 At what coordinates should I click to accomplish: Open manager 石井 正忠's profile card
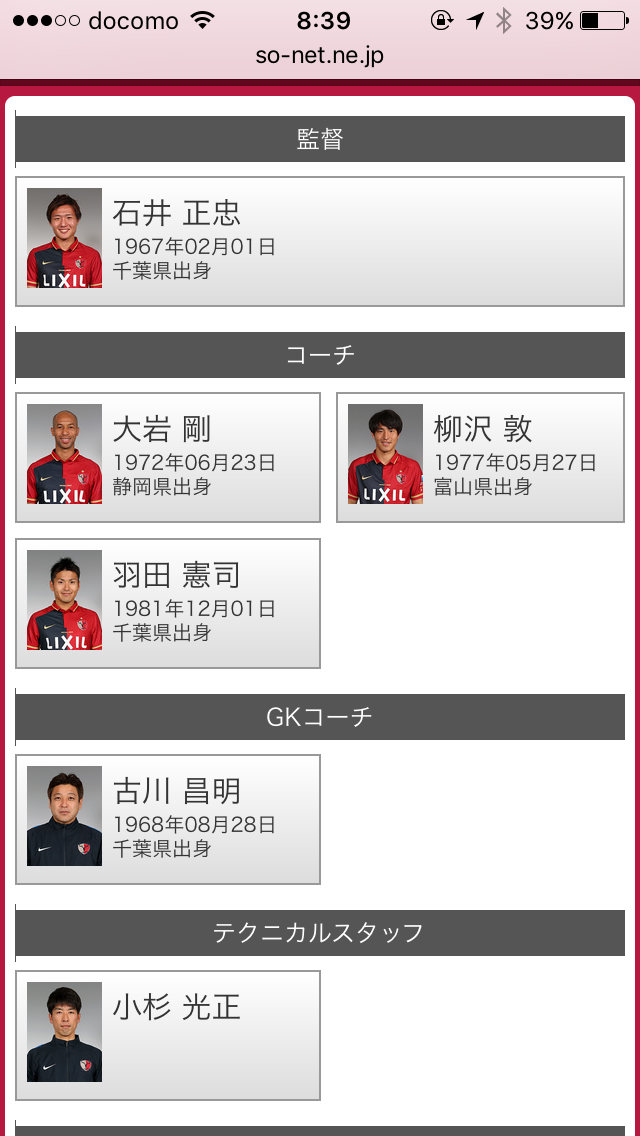point(320,241)
